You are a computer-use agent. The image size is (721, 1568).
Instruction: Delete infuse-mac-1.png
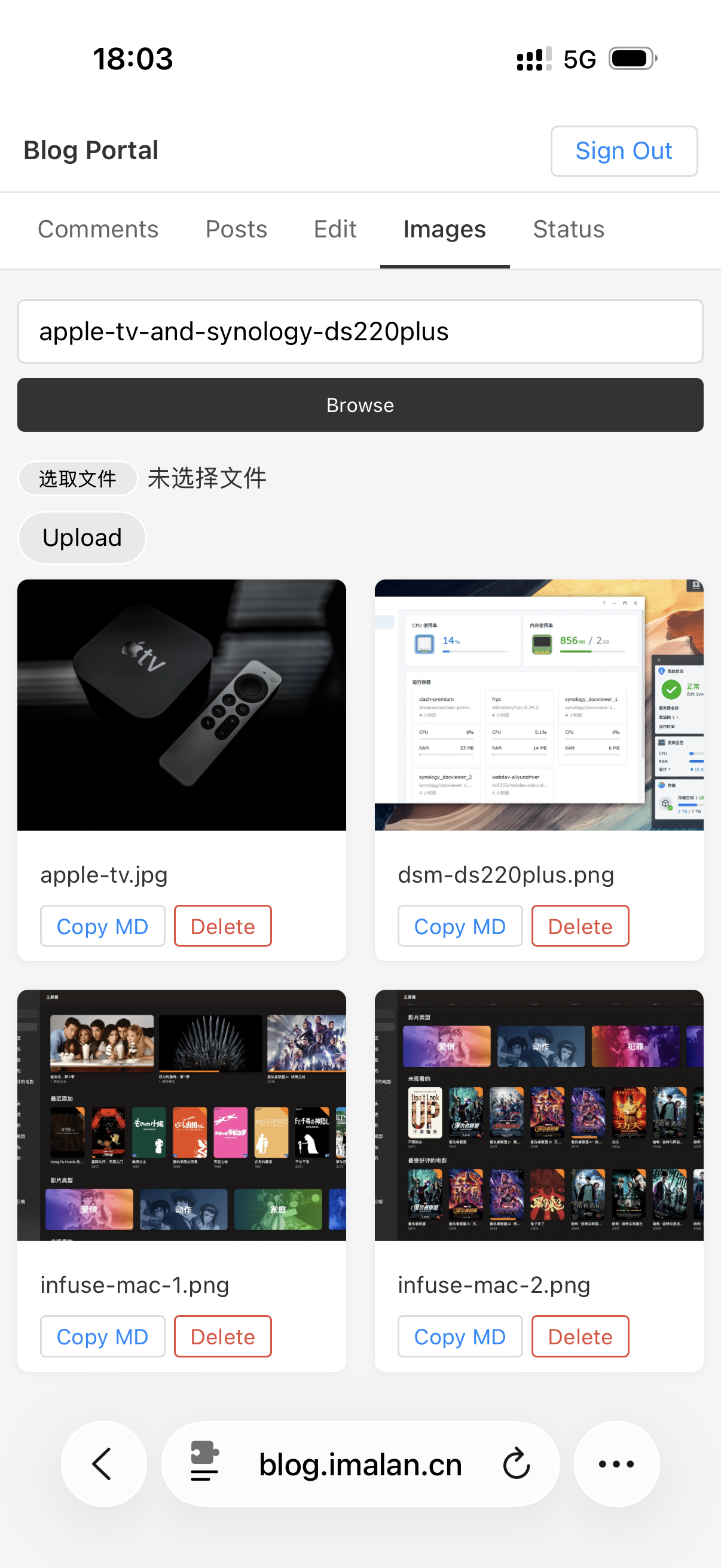coord(222,1337)
